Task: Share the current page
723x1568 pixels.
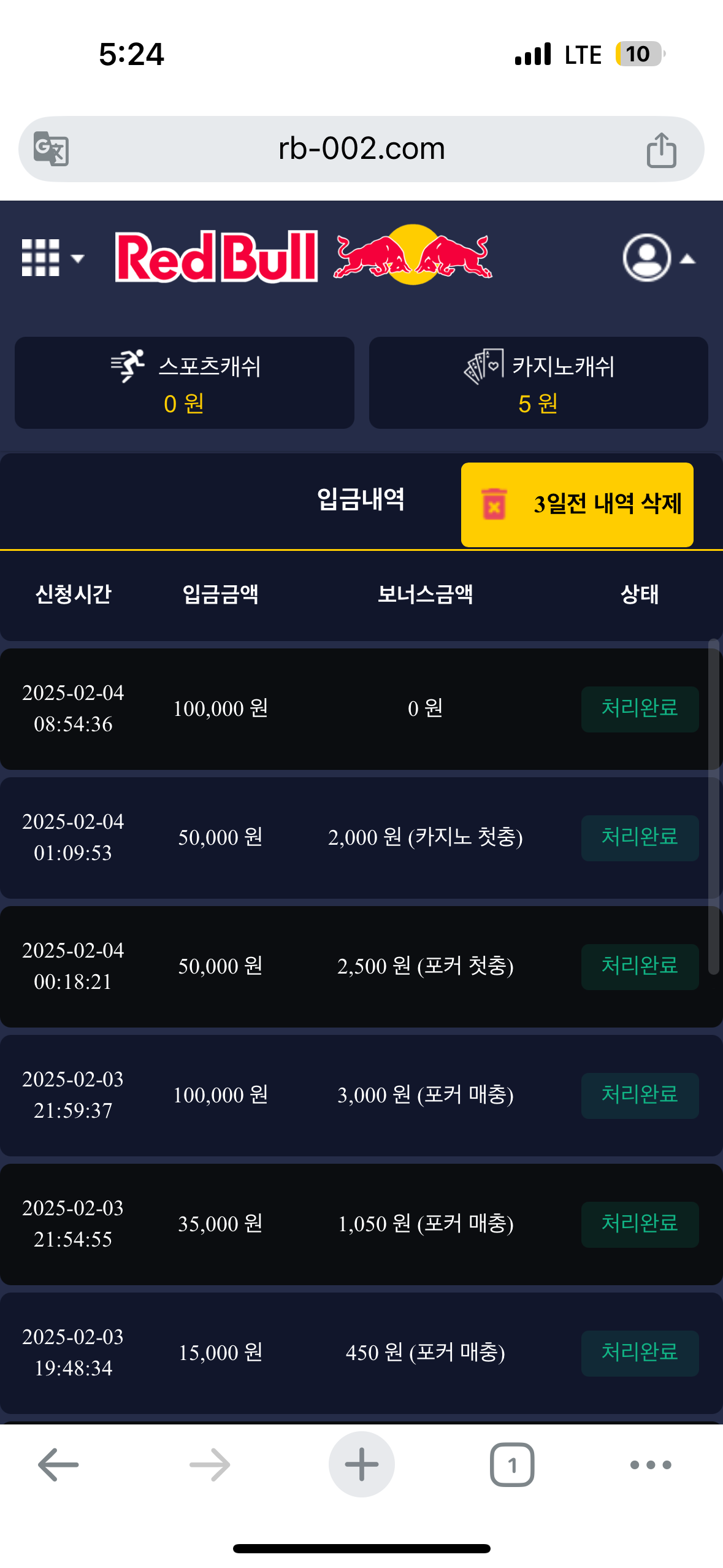Action: click(x=661, y=150)
